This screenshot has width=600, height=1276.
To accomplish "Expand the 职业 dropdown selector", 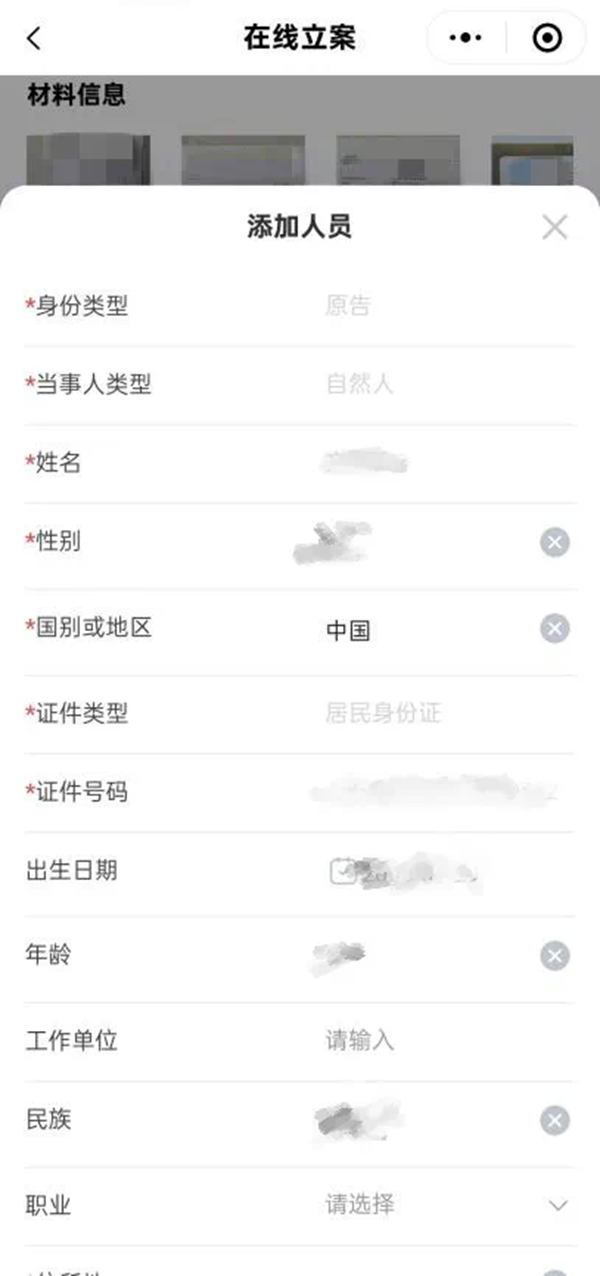I will point(558,1205).
